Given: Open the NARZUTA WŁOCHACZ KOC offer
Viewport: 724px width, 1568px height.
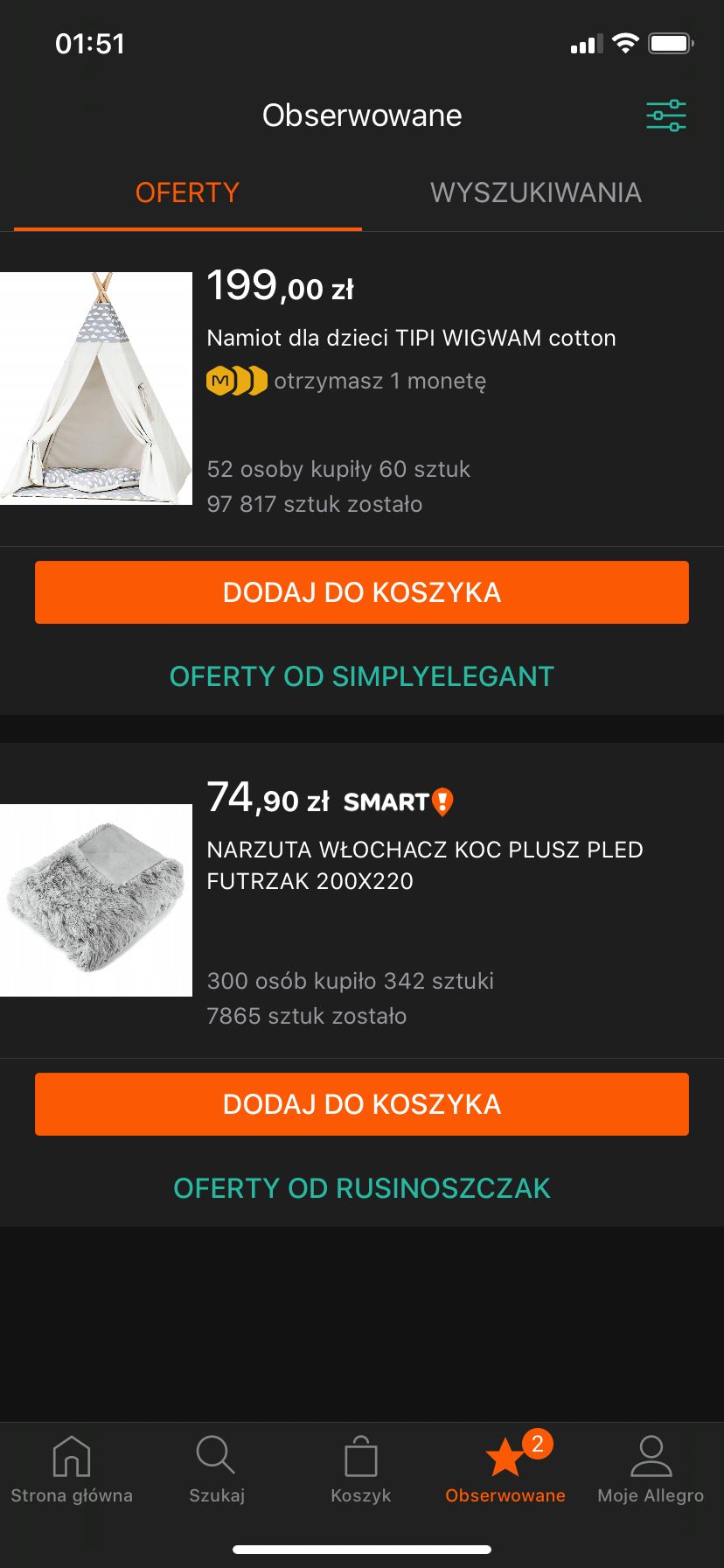Looking at the screenshot, I should click(x=425, y=865).
